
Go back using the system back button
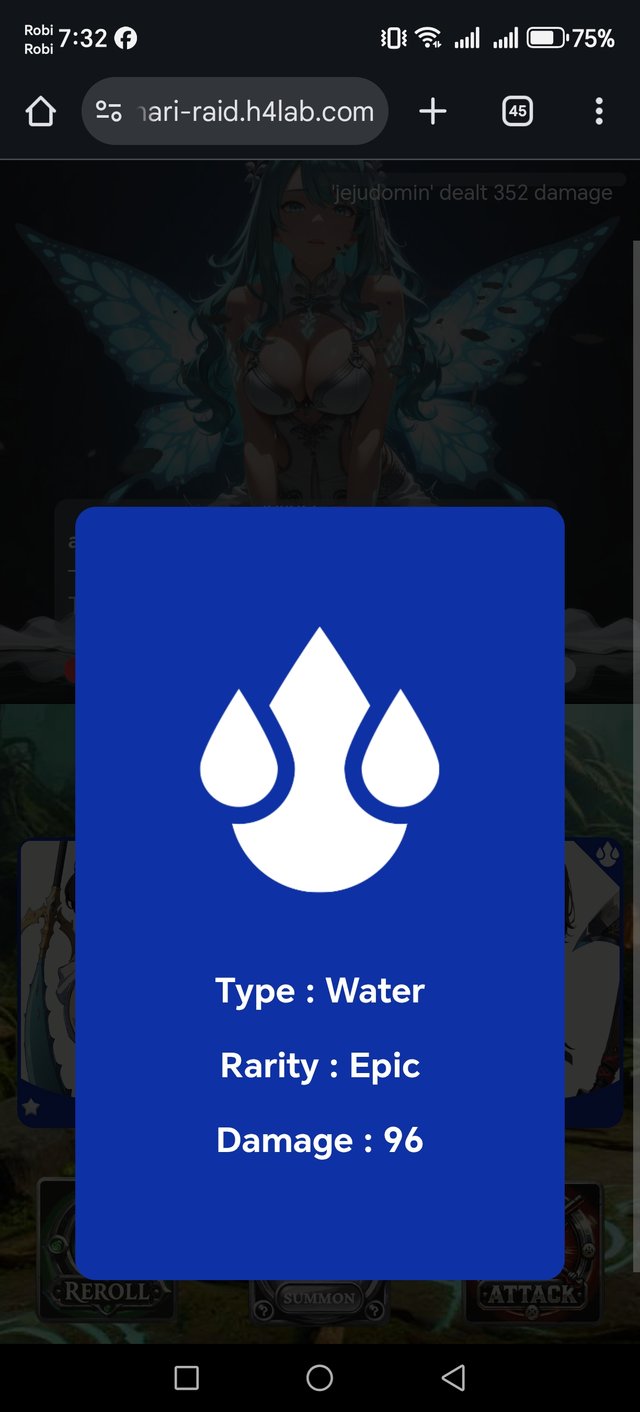click(x=453, y=1378)
